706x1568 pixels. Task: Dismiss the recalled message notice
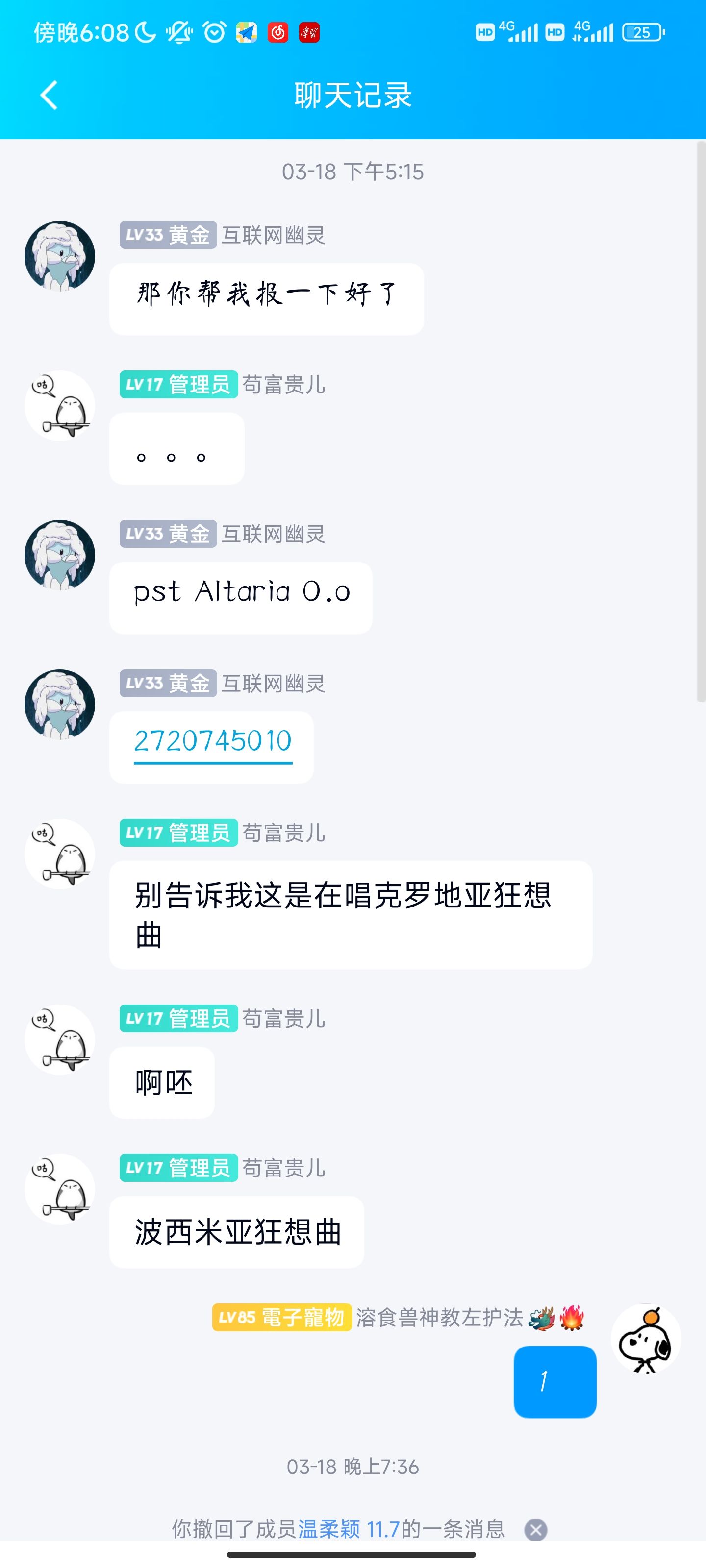(535, 1530)
